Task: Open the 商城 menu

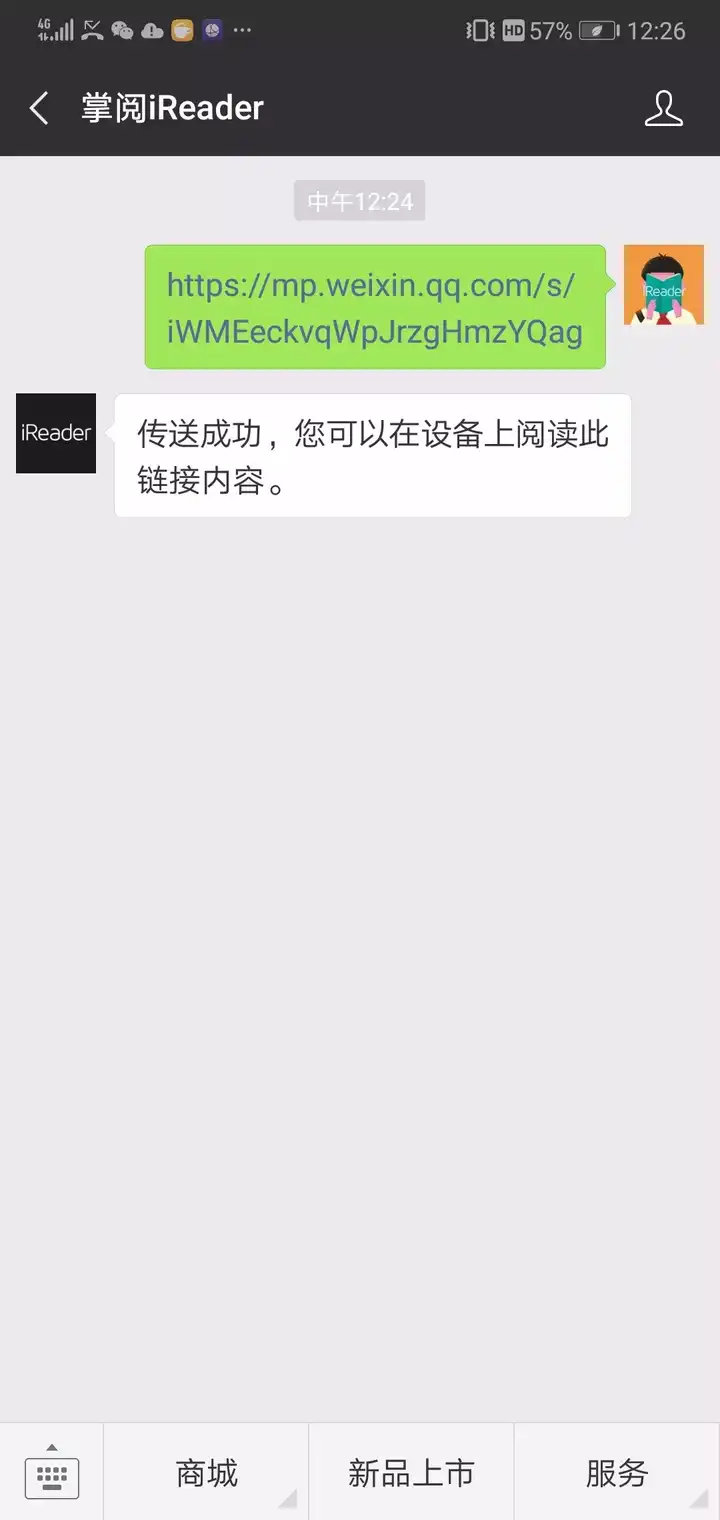Action: (x=205, y=1472)
